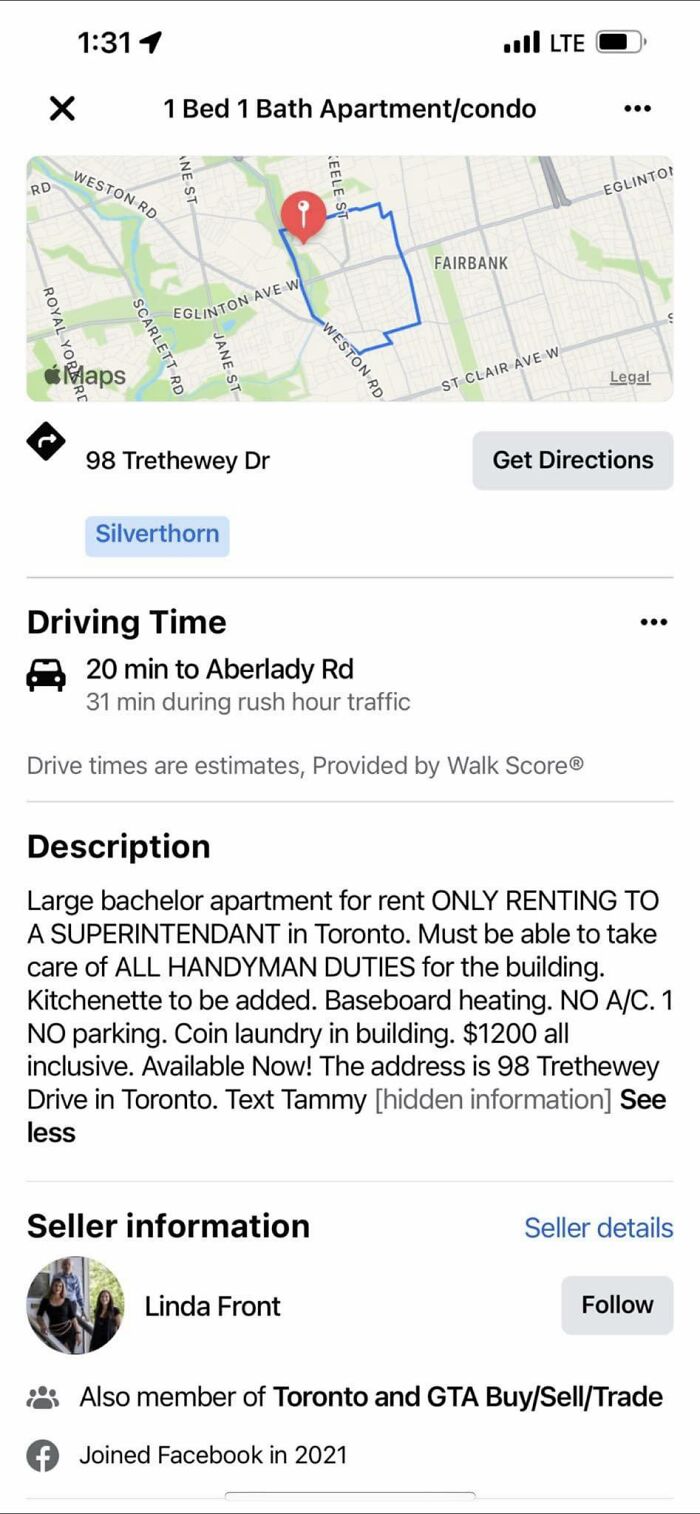
Task: Select the Silverthorn neighborhood chip
Action: tap(157, 535)
